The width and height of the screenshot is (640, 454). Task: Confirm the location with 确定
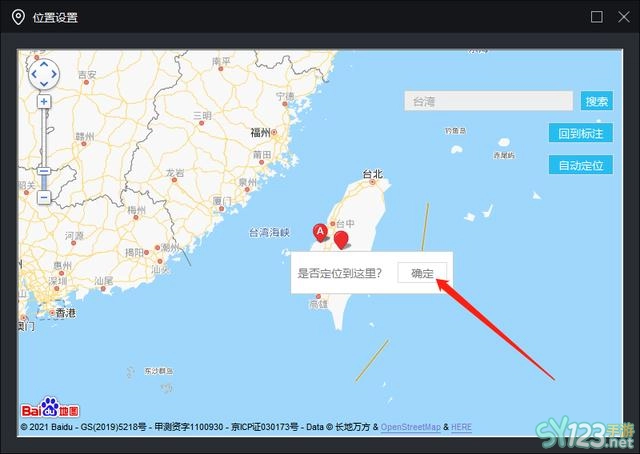(x=422, y=273)
